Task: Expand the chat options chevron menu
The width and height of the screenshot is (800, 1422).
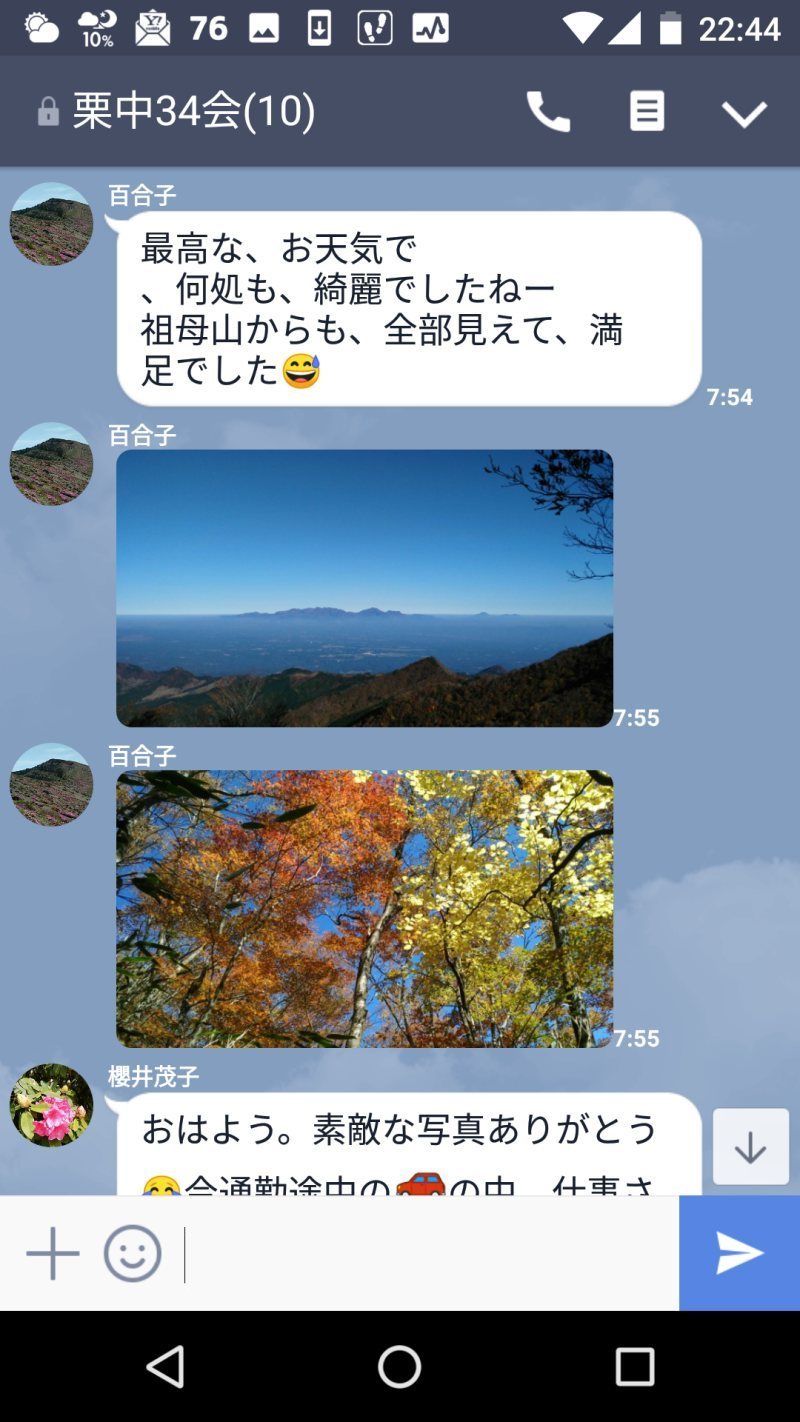Action: (x=744, y=113)
